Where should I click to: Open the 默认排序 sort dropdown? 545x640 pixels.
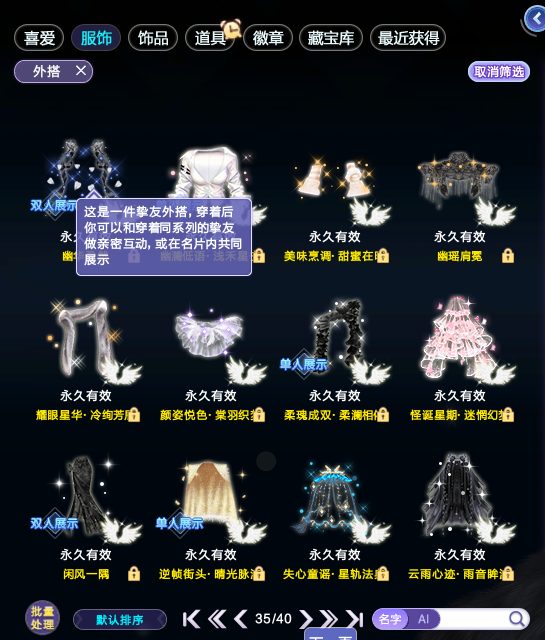120,620
